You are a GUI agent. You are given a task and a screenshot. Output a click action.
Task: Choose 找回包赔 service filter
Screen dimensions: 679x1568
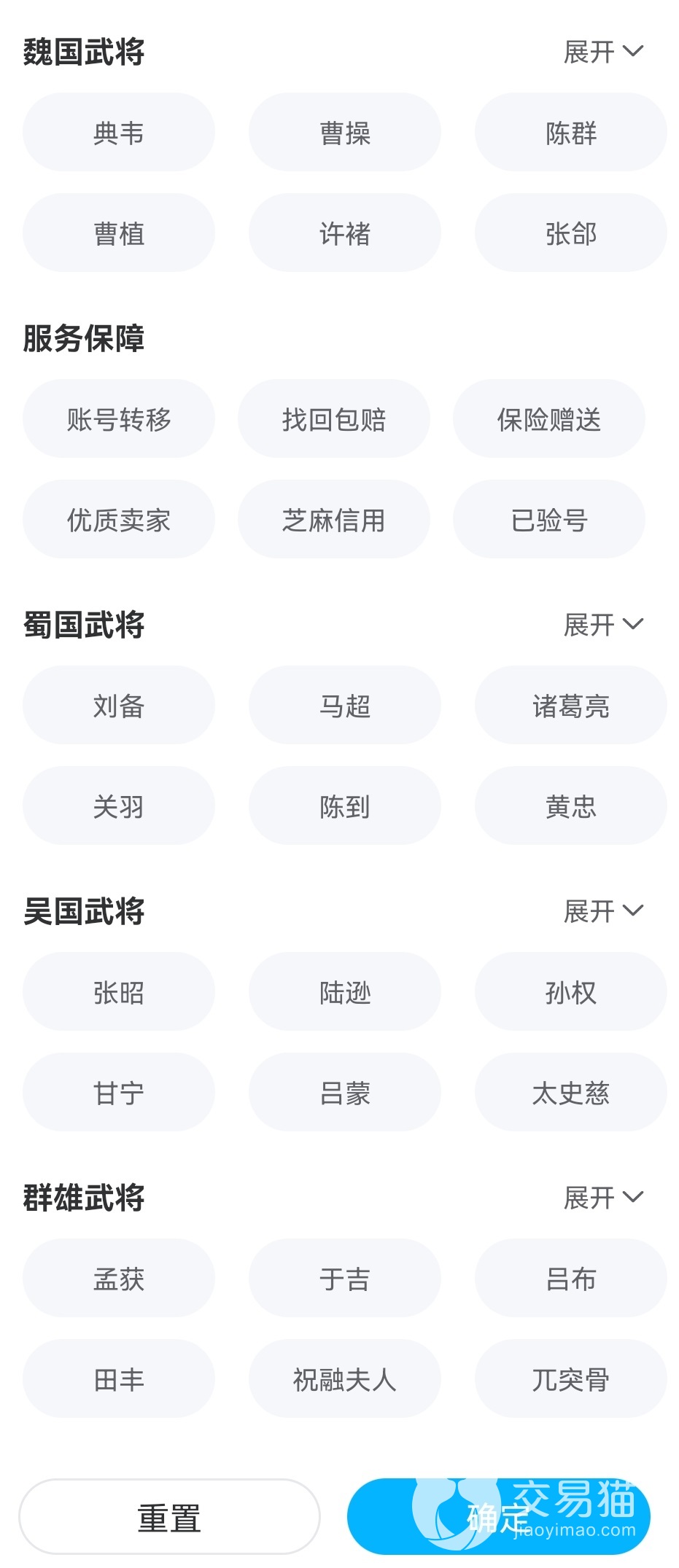click(x=333, y=419)
